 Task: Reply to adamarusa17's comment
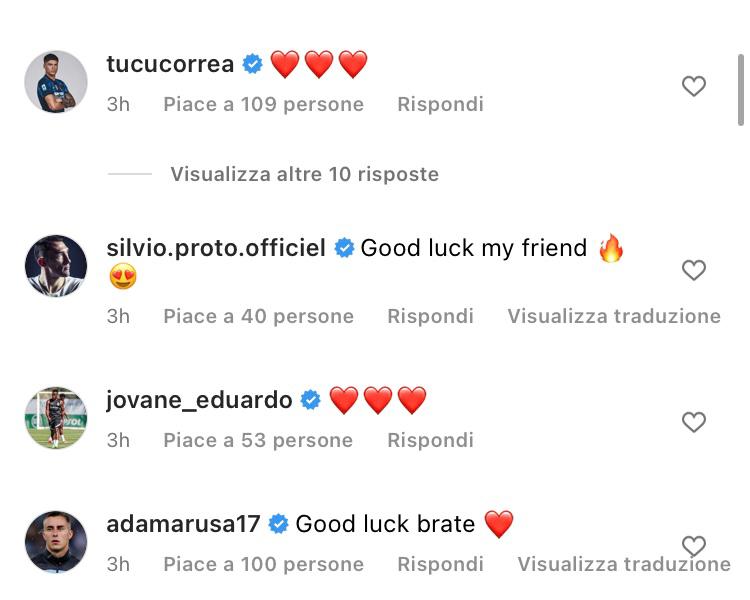pyautogui.click(x=440, y=564)
